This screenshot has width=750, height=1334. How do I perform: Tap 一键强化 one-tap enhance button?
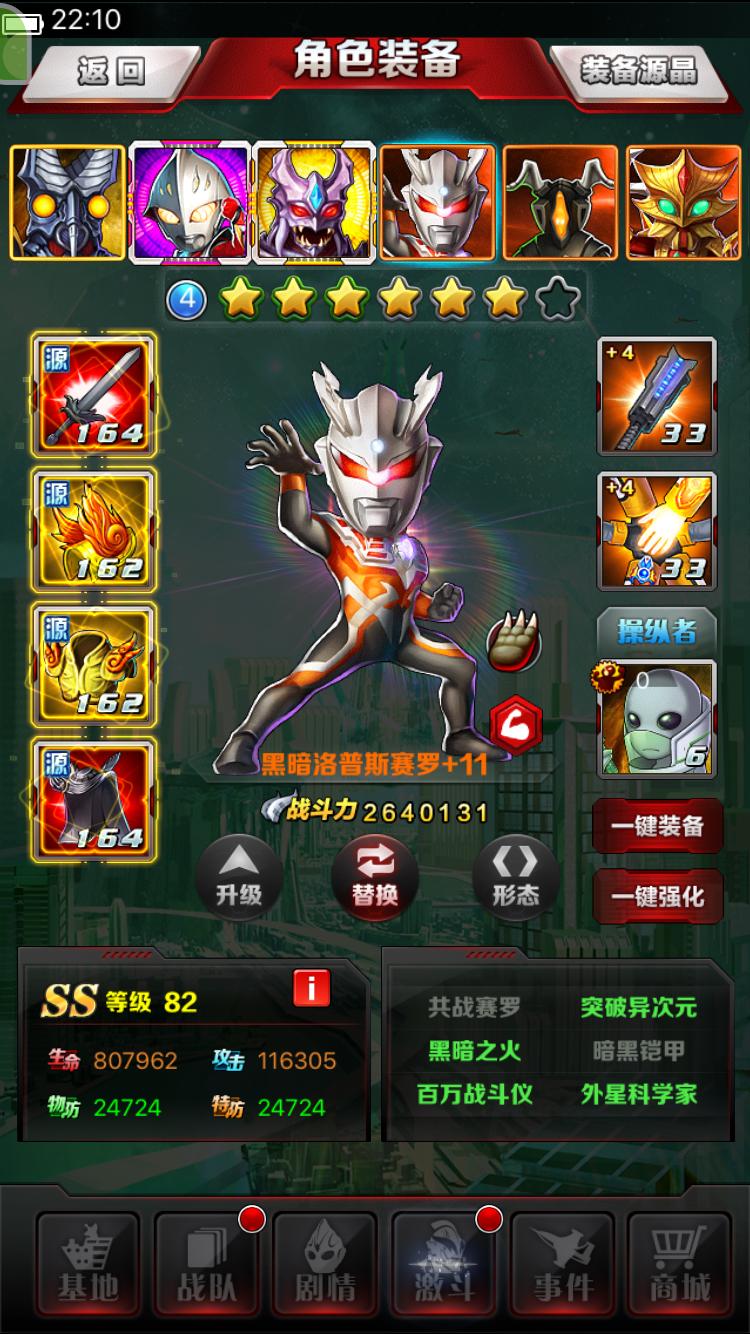[657, 896]
